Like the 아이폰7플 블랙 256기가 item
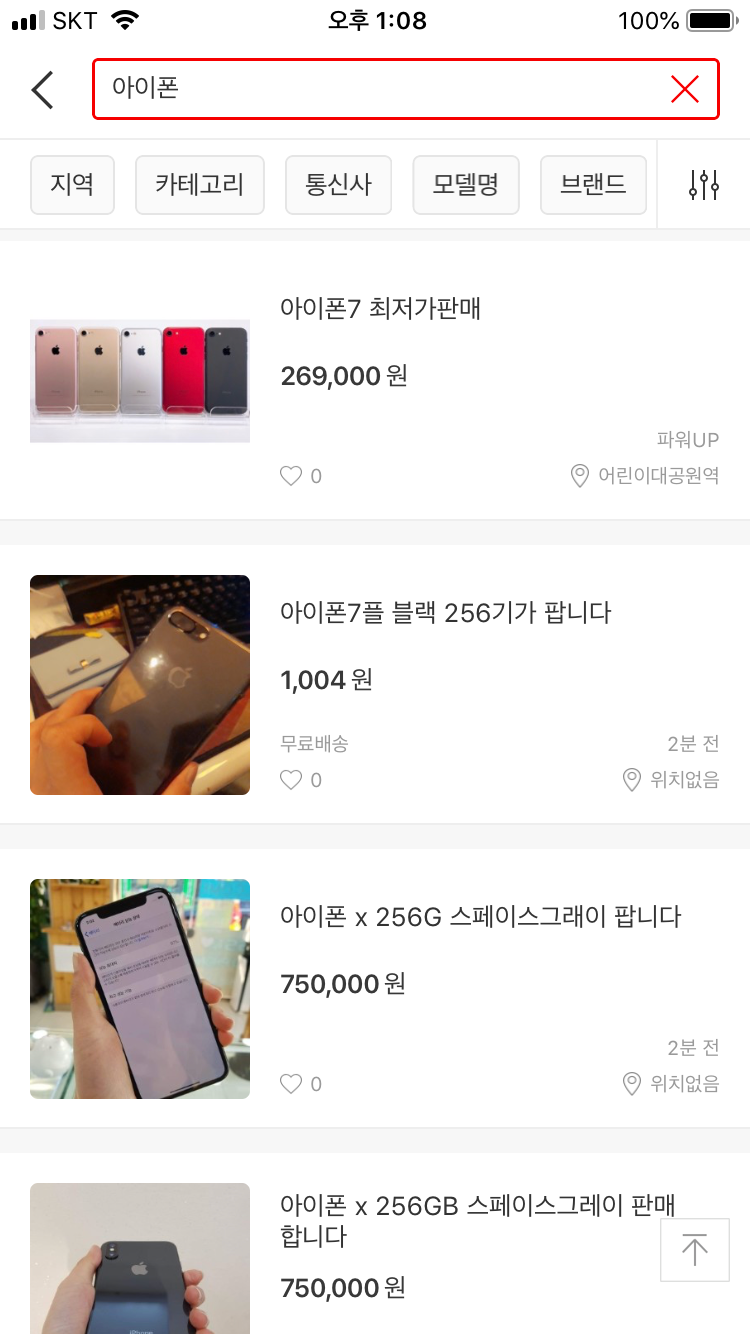The width and height of the screenshot is (750, 1334). click(x=291, y=780)
